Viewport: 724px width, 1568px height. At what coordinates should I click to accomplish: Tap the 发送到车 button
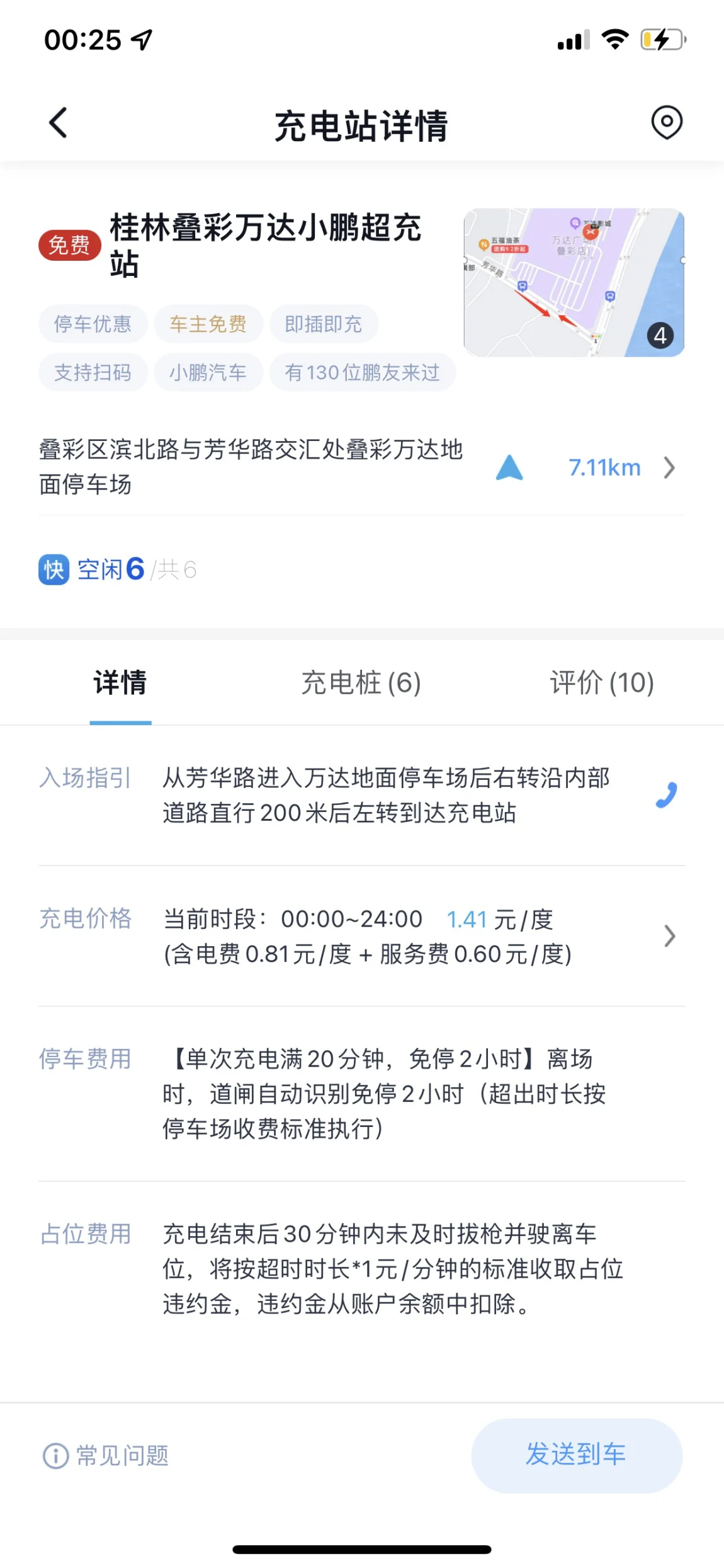coord(577,1455)
